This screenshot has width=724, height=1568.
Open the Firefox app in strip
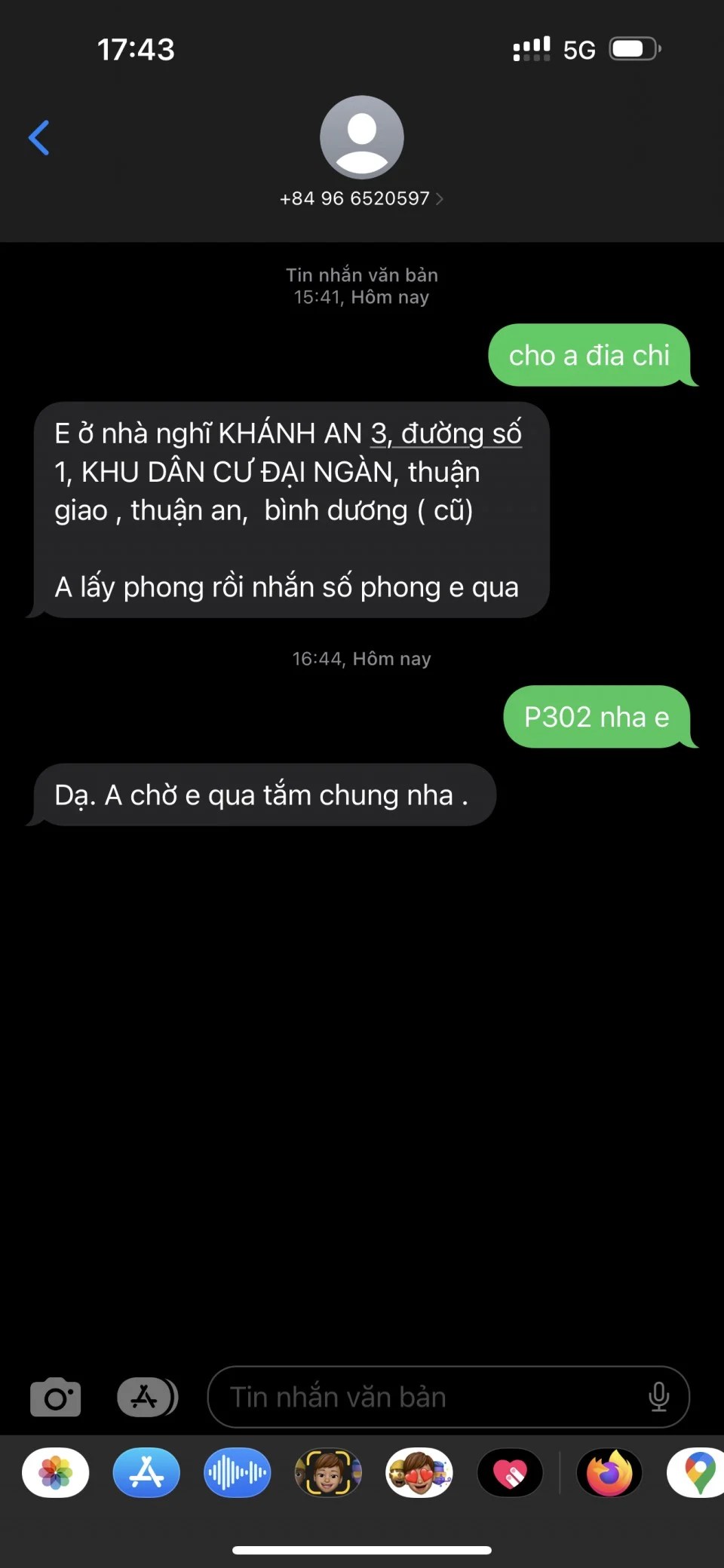click(609, 1472)
